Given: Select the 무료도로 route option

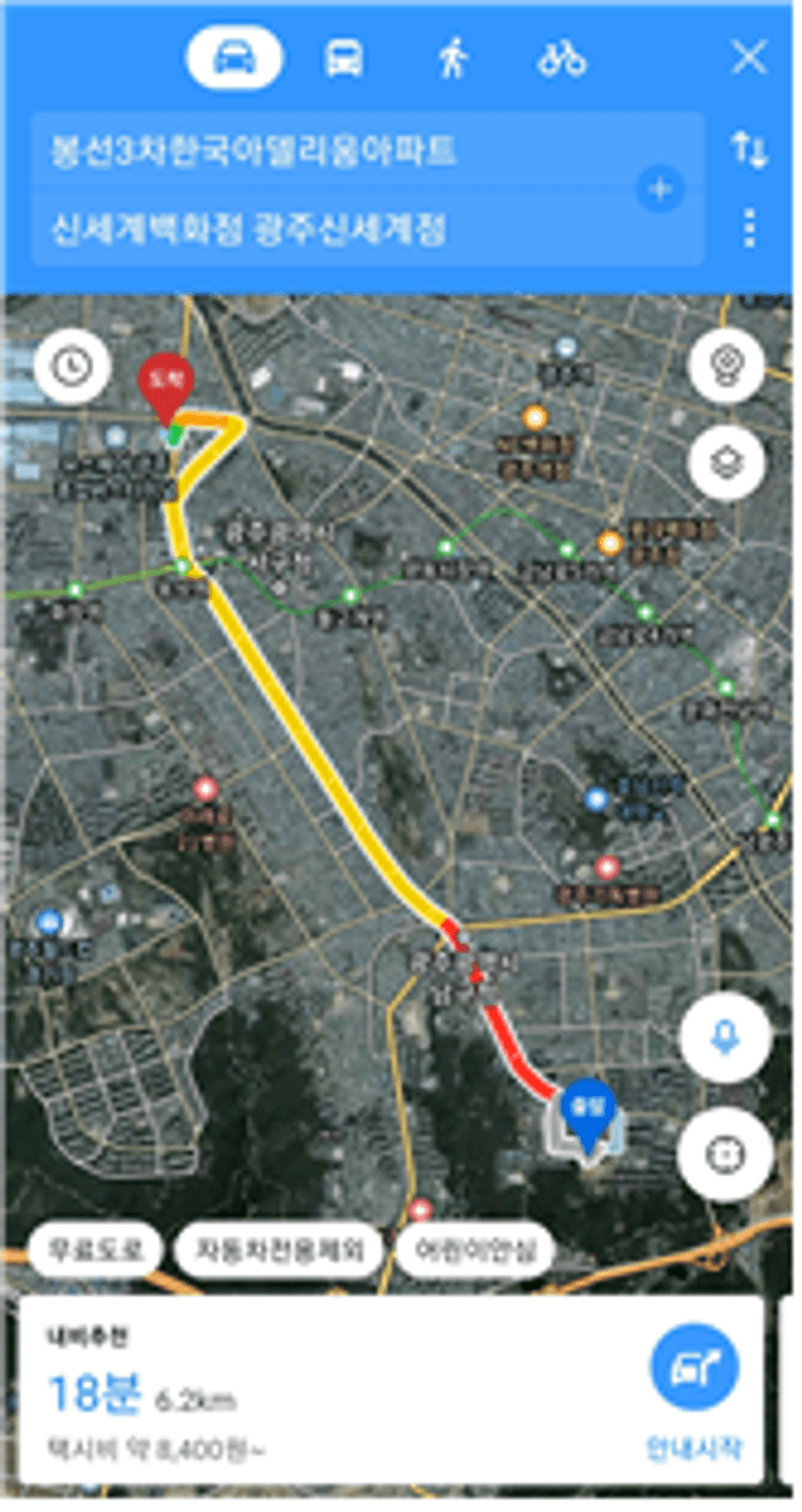Looking at the screenshot, I should click(x=94, y=1251).
